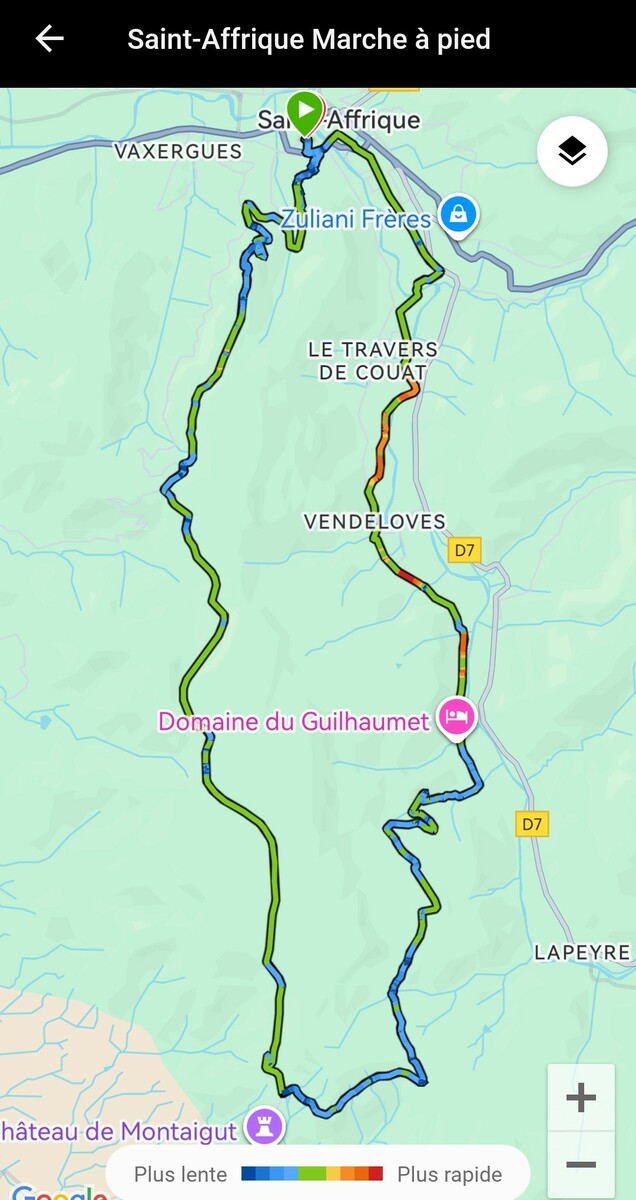Tap the Château de Montaigut castle marker
Viewport: 636px width, 1200px height.
pos(265,1125)
